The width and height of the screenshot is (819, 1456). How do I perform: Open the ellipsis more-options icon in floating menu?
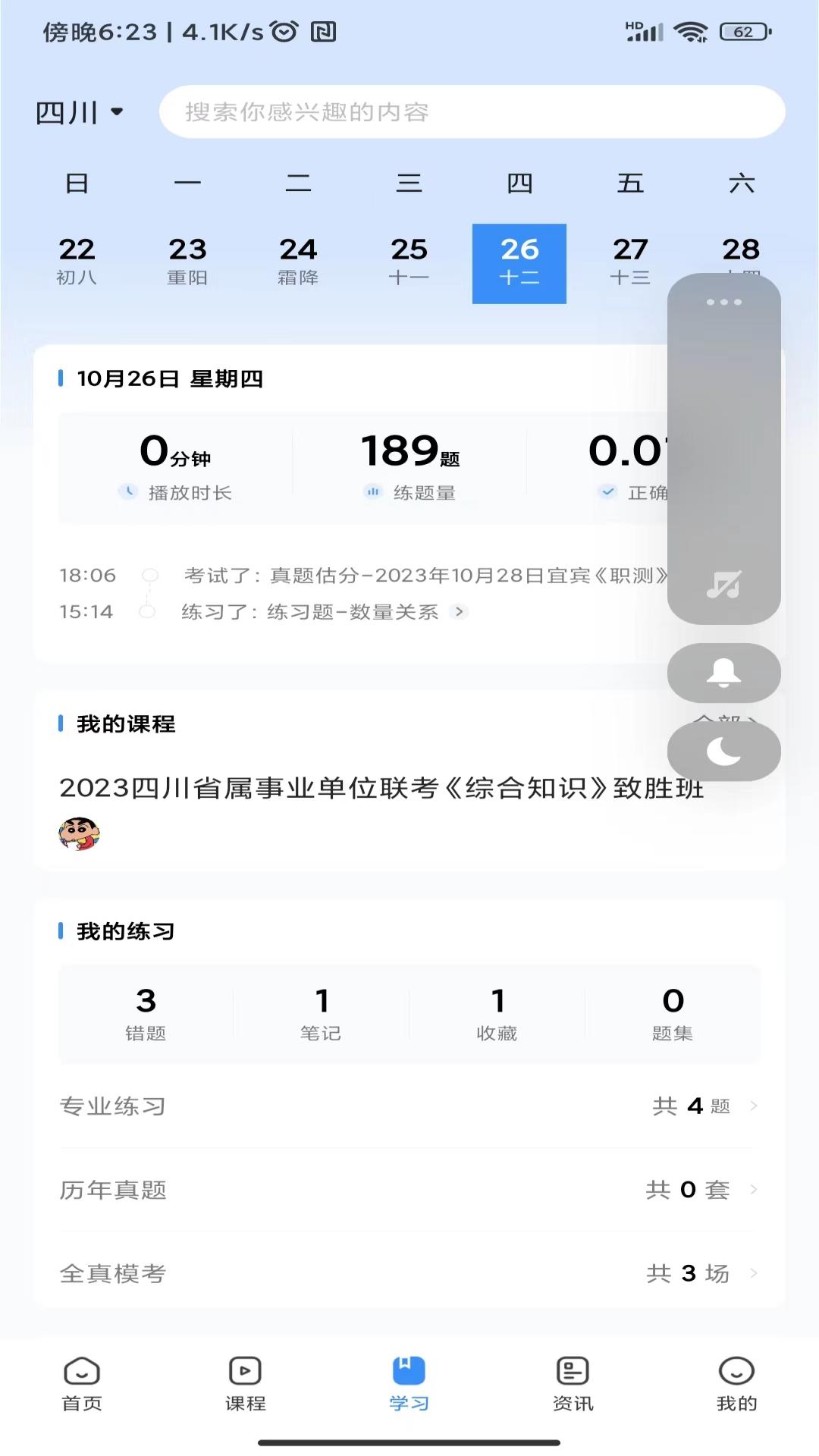point(723,302)
